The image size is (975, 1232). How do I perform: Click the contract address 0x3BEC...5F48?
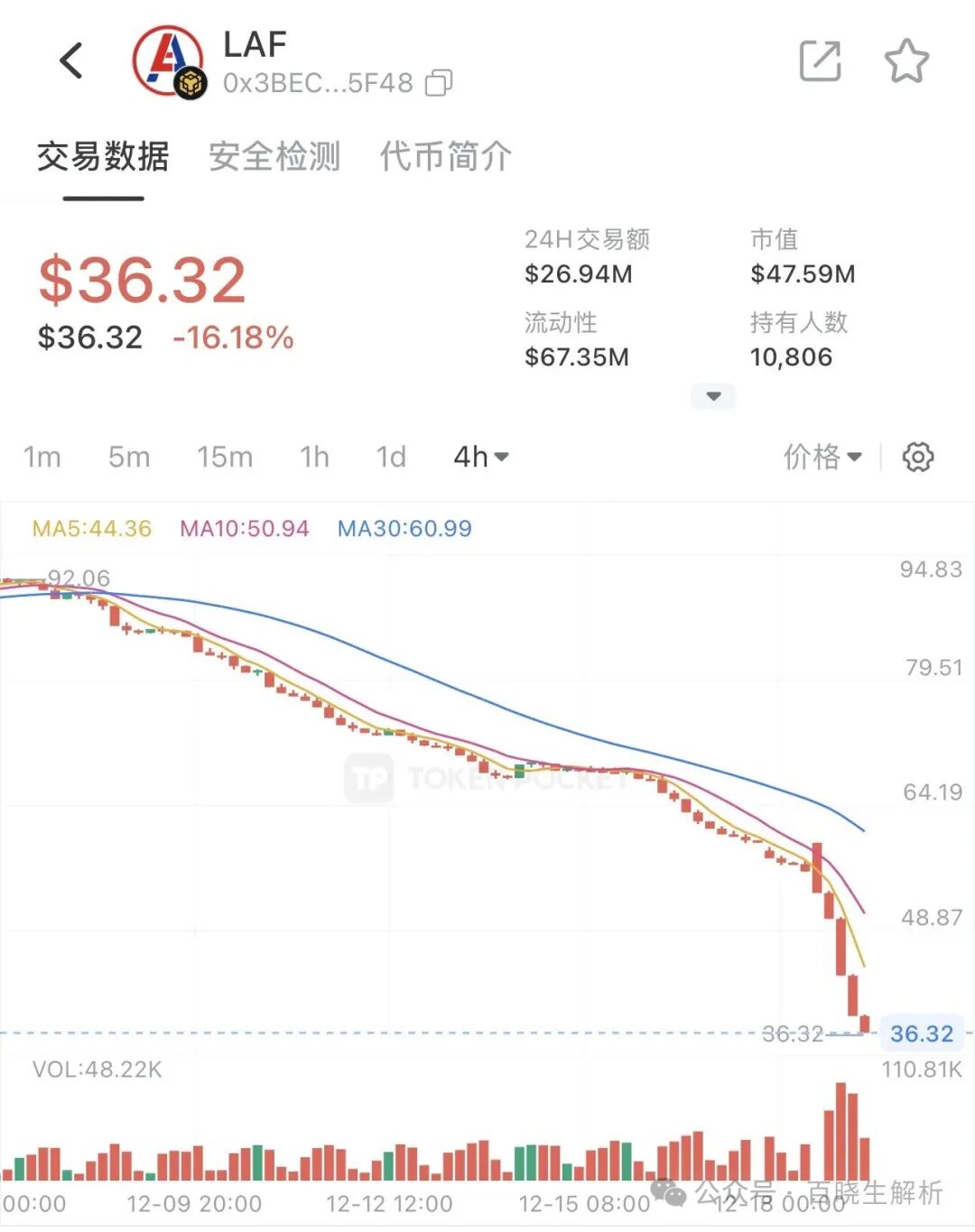click(318, 82)
